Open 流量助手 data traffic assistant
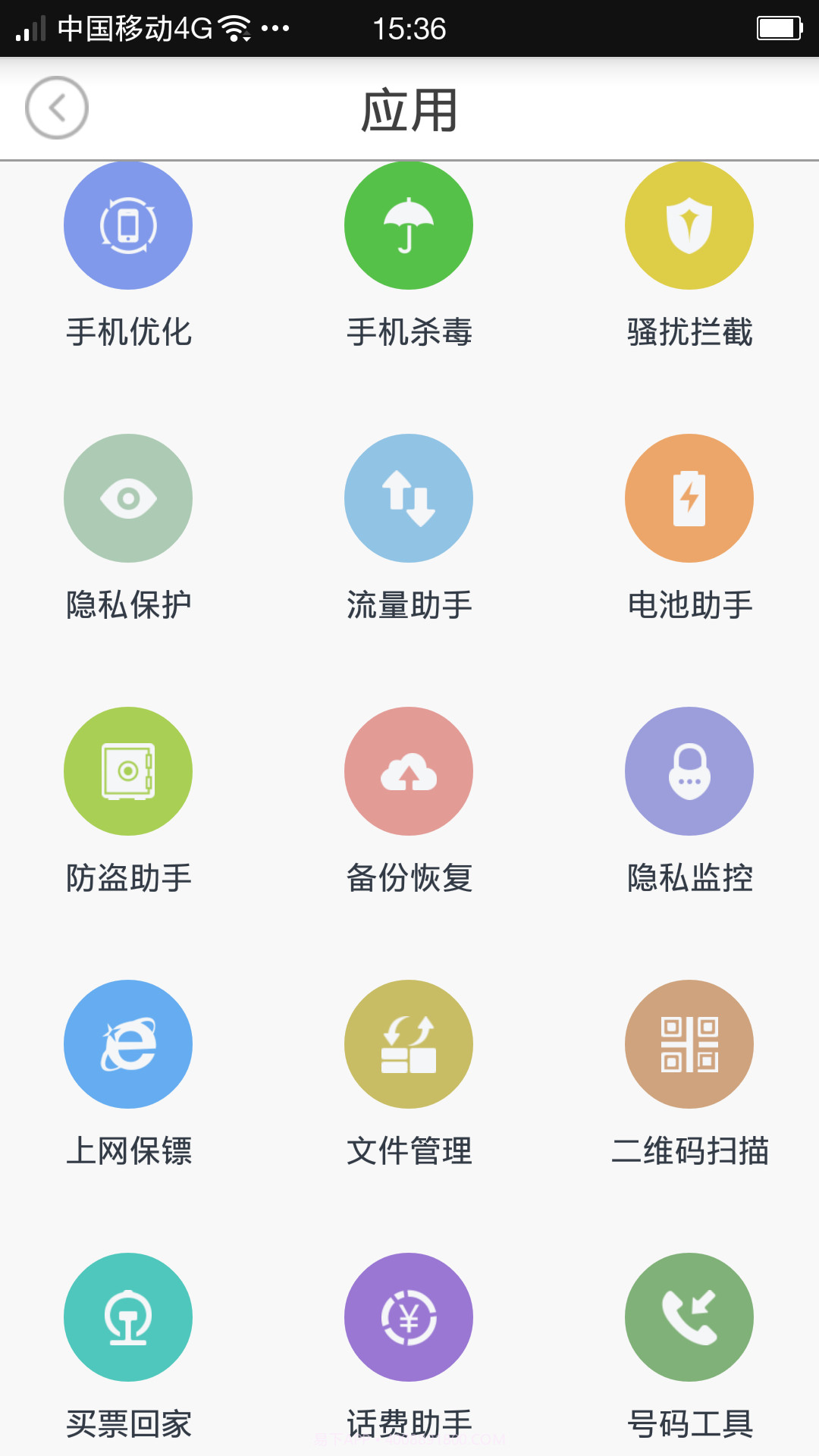The width and height of the screenshot is (819, 1456). pos(409,498)
